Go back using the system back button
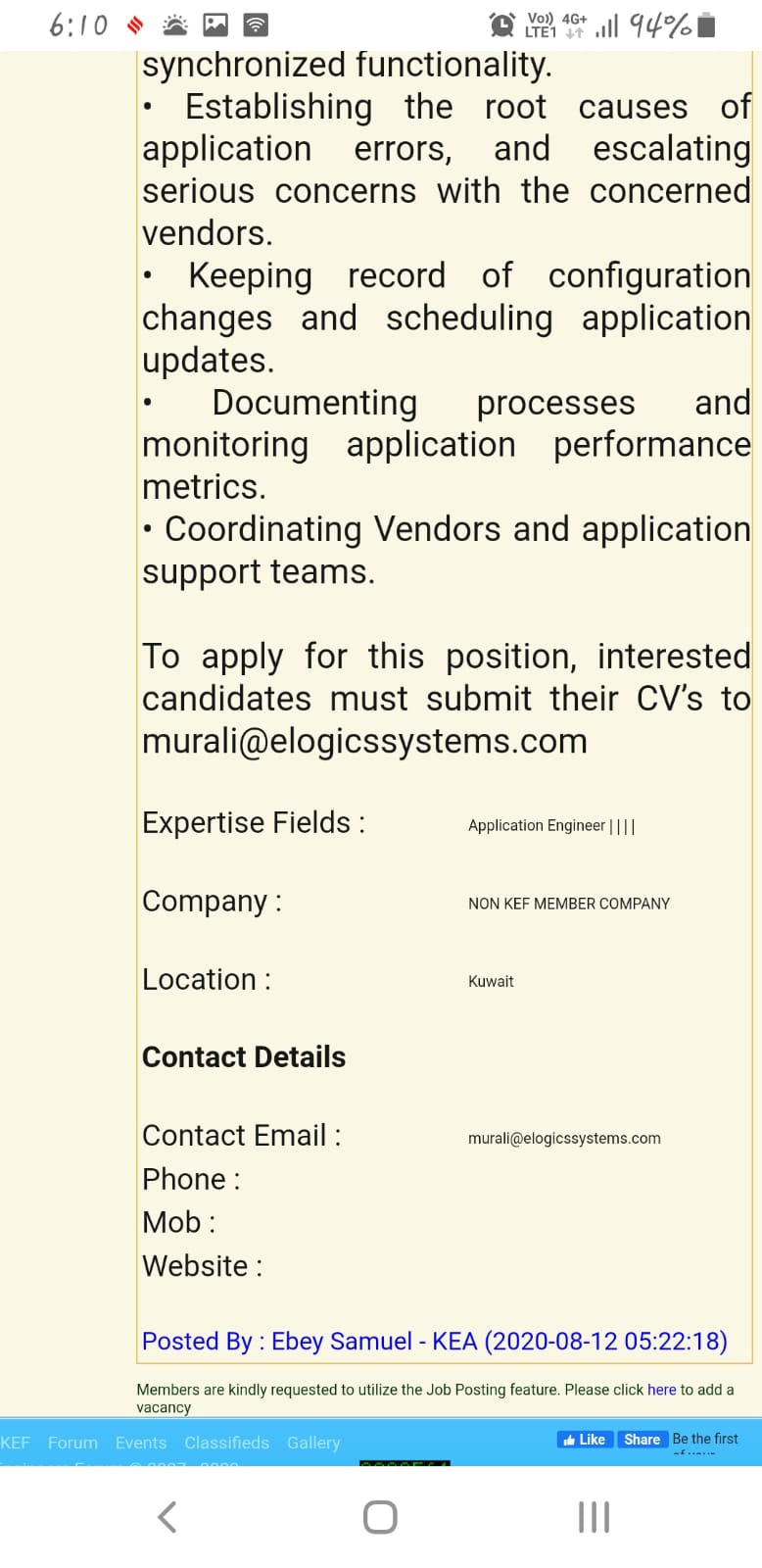 click(167, 1517)
